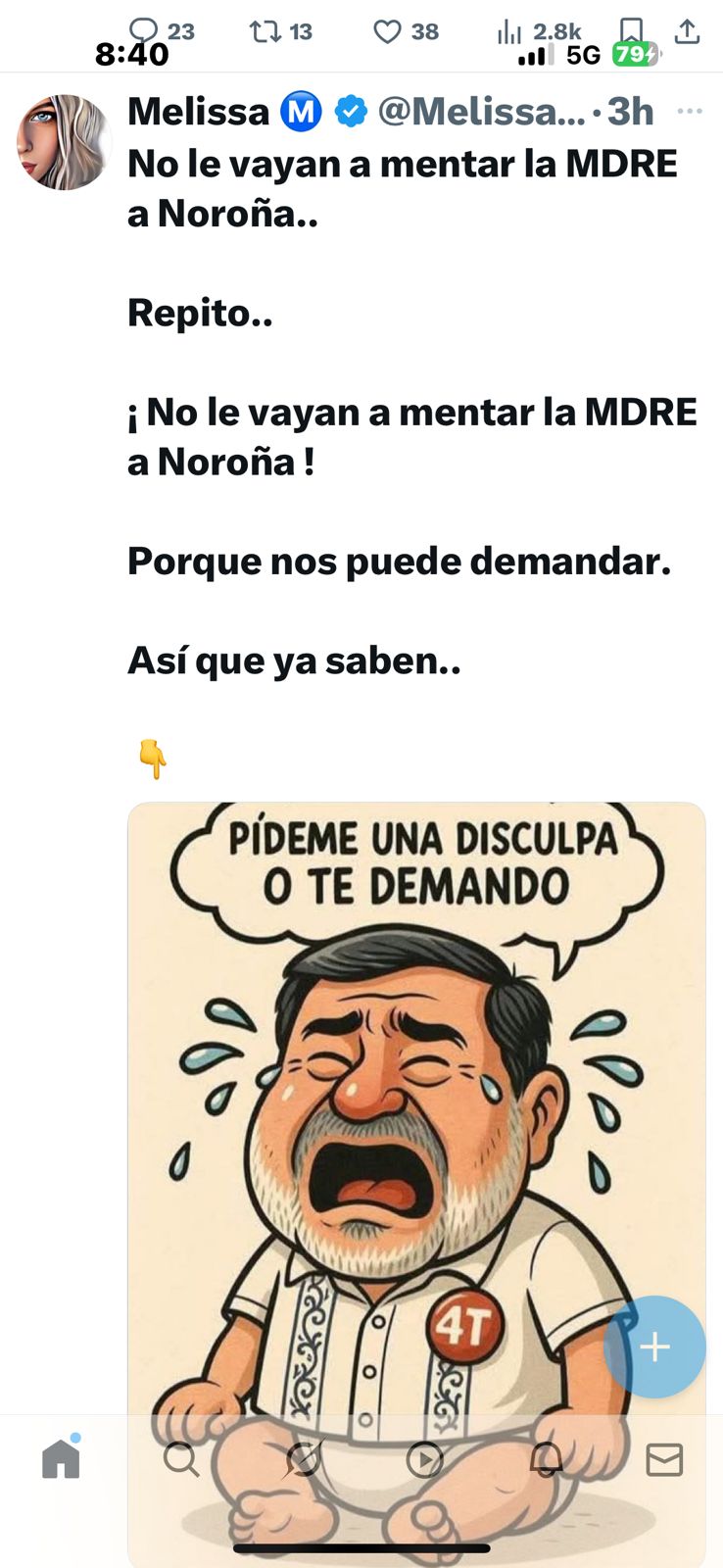Open replies on the post above Melissa's

tap(145, 31)
